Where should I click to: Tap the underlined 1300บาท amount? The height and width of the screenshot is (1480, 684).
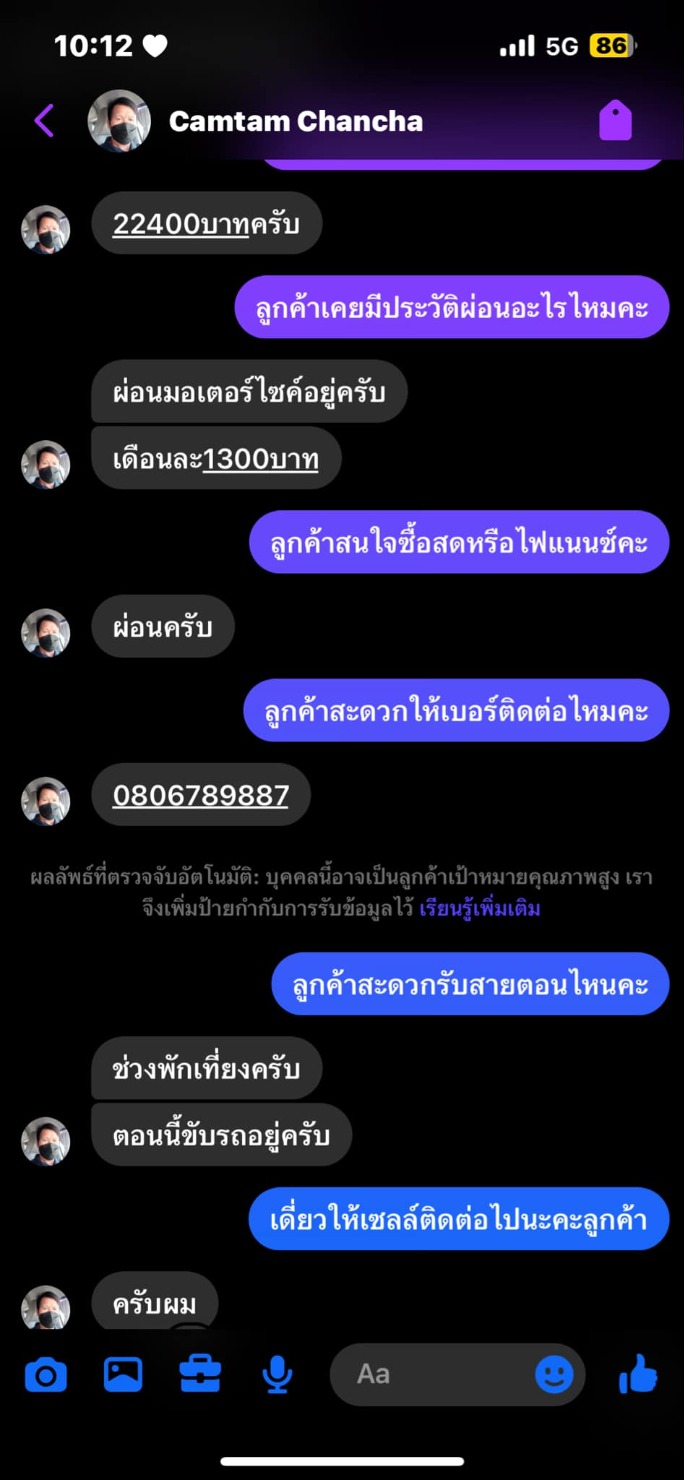coord(261,459)
